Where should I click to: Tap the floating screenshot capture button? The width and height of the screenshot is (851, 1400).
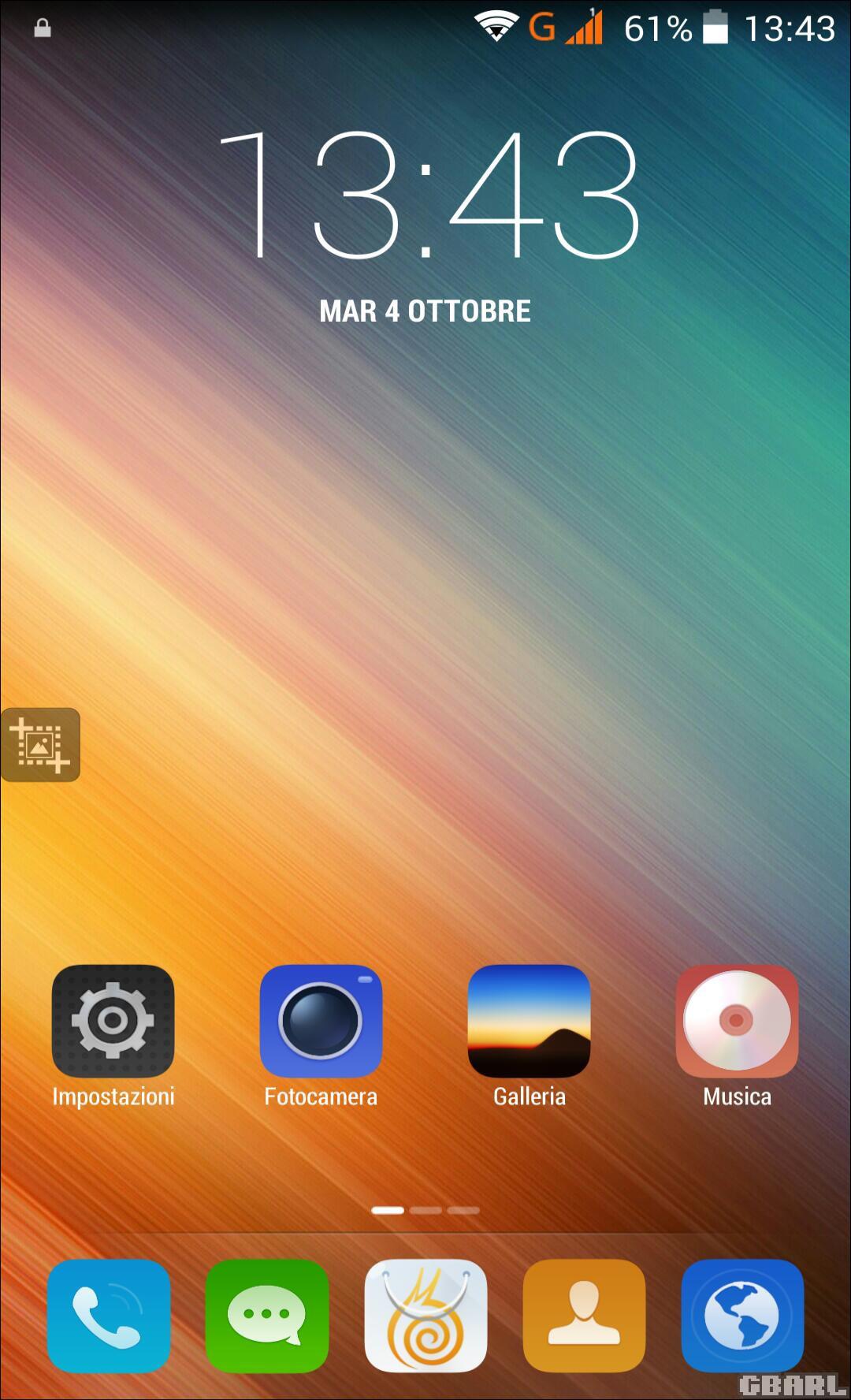click(x=40, y=745)
